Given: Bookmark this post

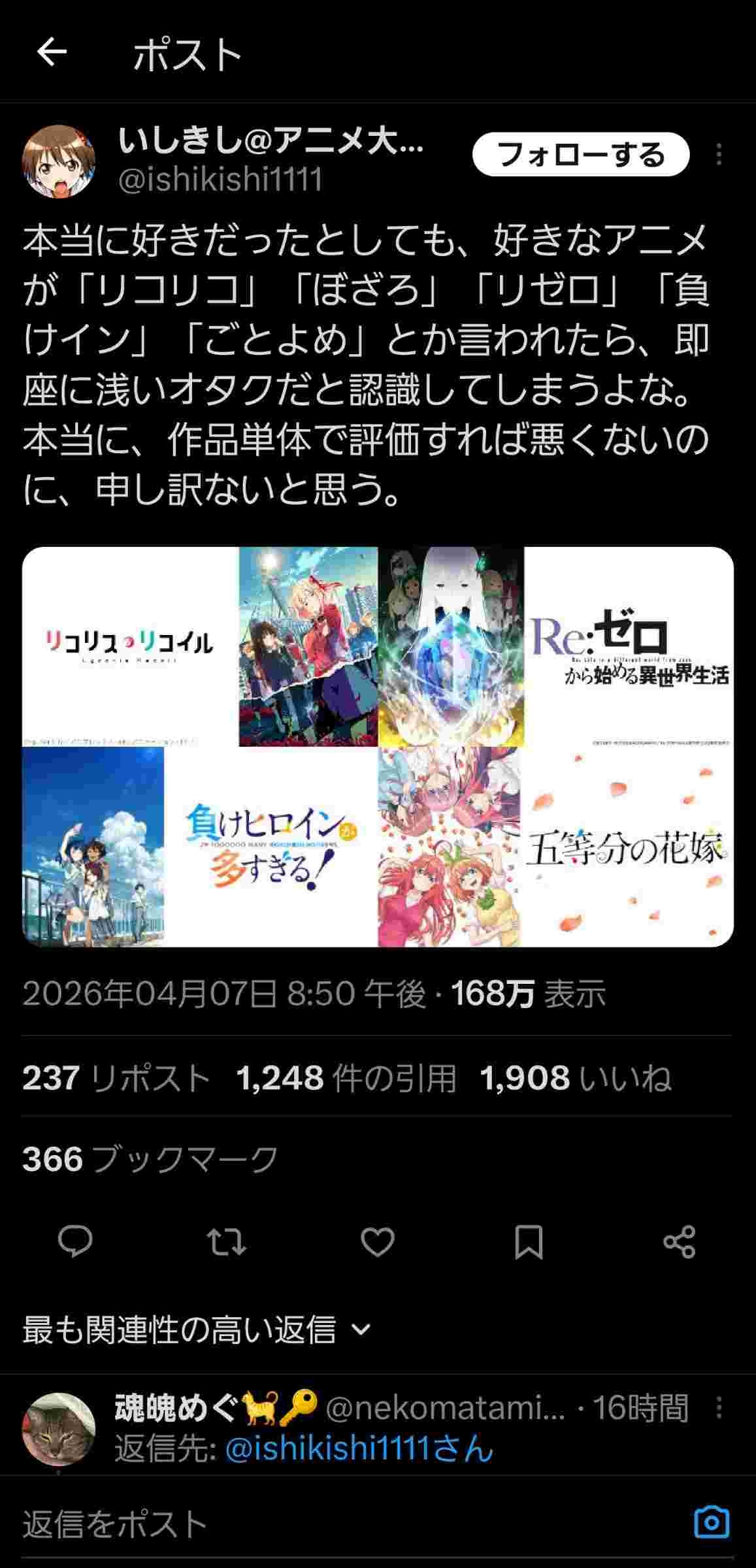Looking at the screenshot, I should click(529, 1241).
